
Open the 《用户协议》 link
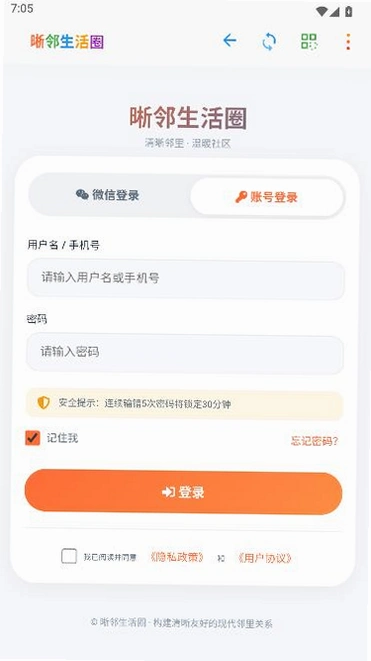(265, 558)
